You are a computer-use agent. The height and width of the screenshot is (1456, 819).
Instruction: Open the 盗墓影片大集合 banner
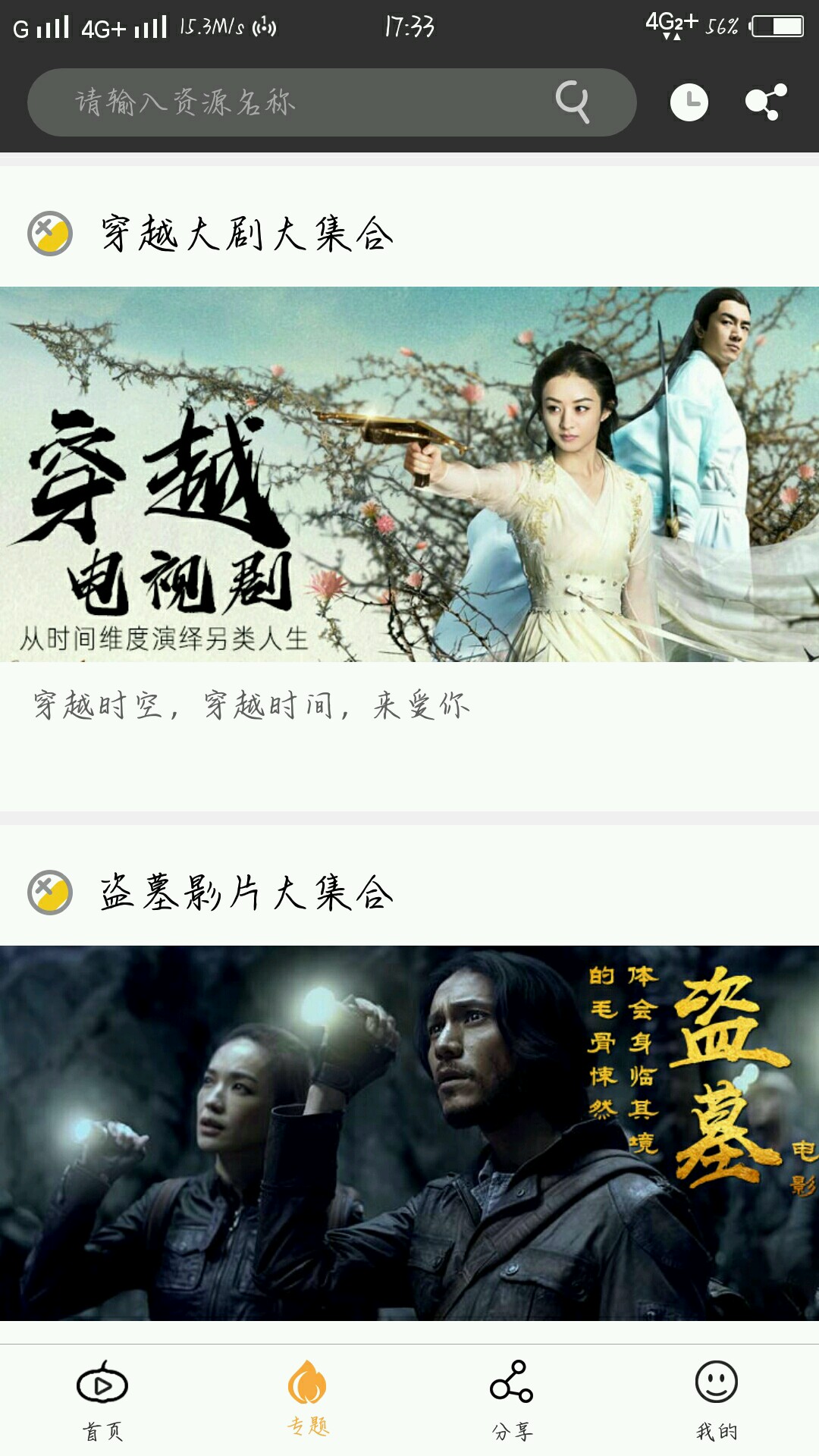[409, 1132]
